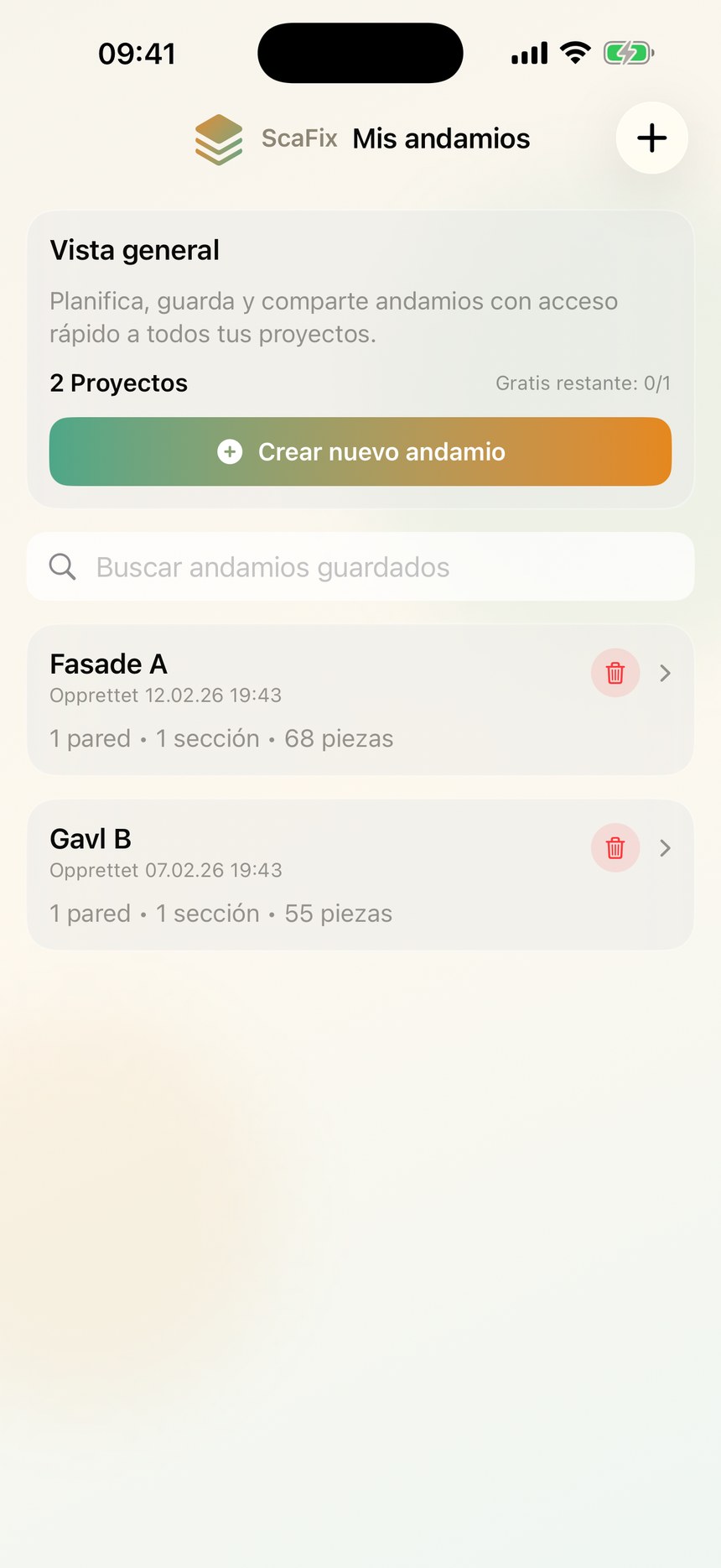This screenshot has height=1568, width=721.
Task: Tap the Dynamic Island area
Action: [x=360, y=52]
